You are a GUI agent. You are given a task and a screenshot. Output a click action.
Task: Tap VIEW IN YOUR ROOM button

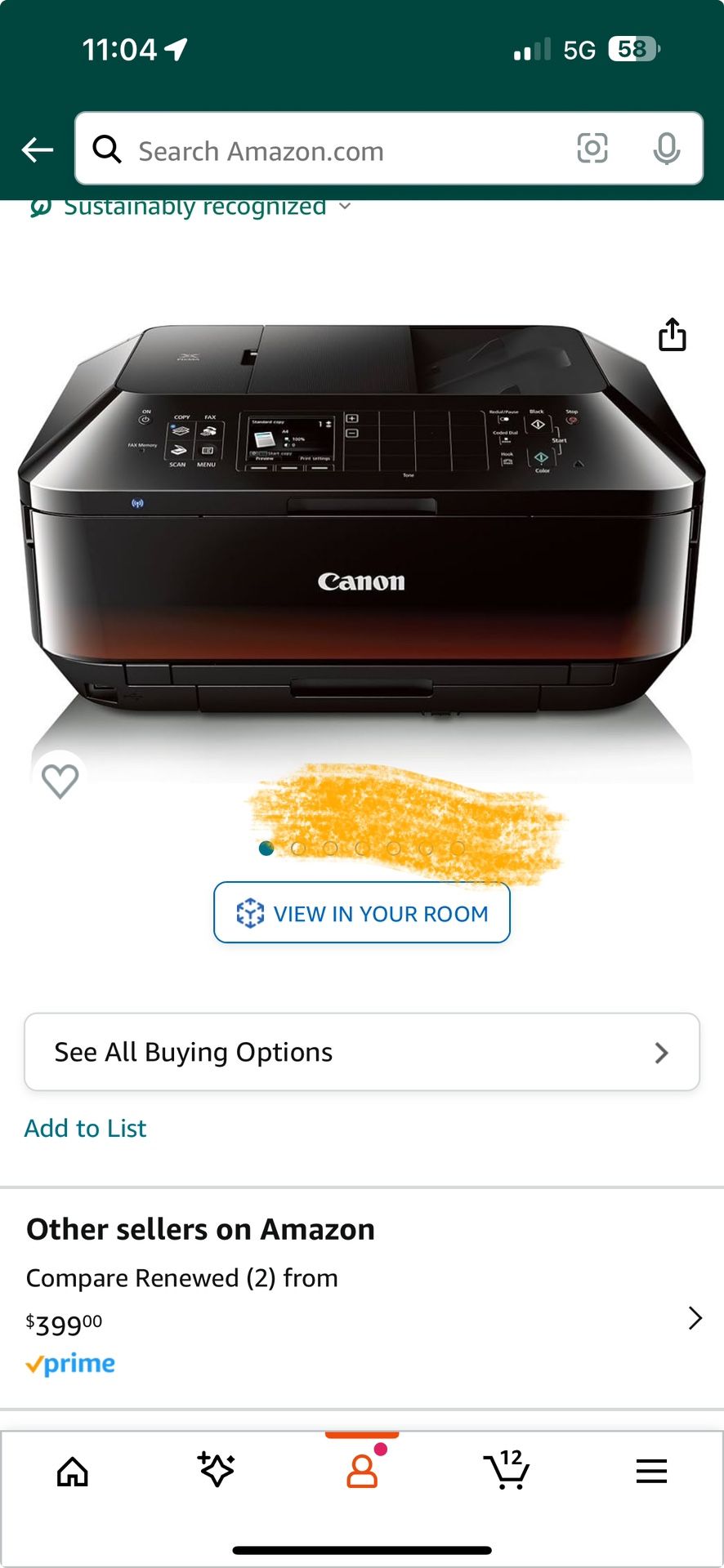tap(362, 913)
